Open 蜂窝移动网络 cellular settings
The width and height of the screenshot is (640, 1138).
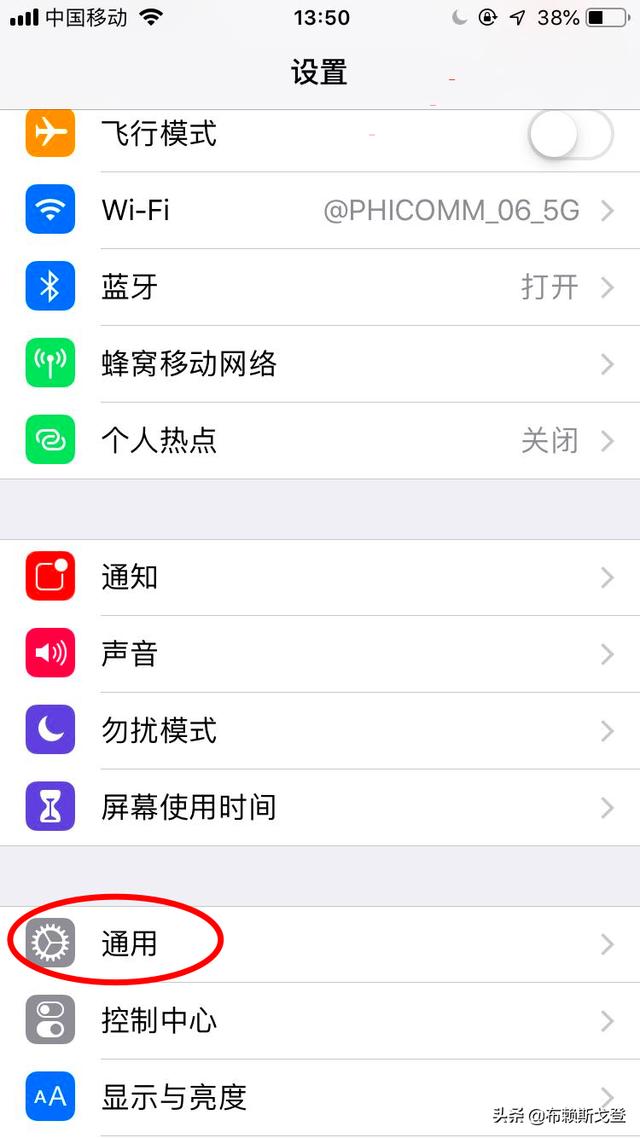(320, 364)
